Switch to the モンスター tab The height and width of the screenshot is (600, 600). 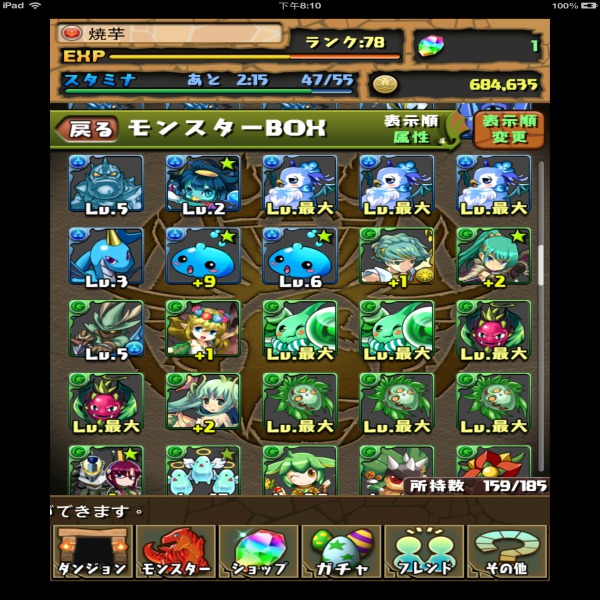point(175,551)
